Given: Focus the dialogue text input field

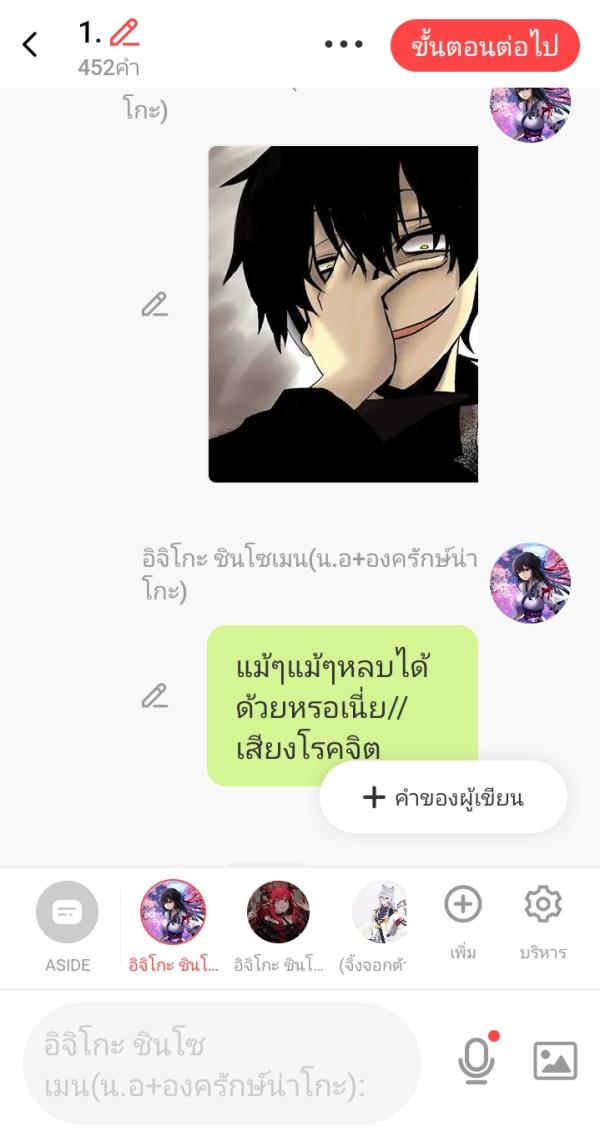Looking at the screenshot, I should [222, 1064].
